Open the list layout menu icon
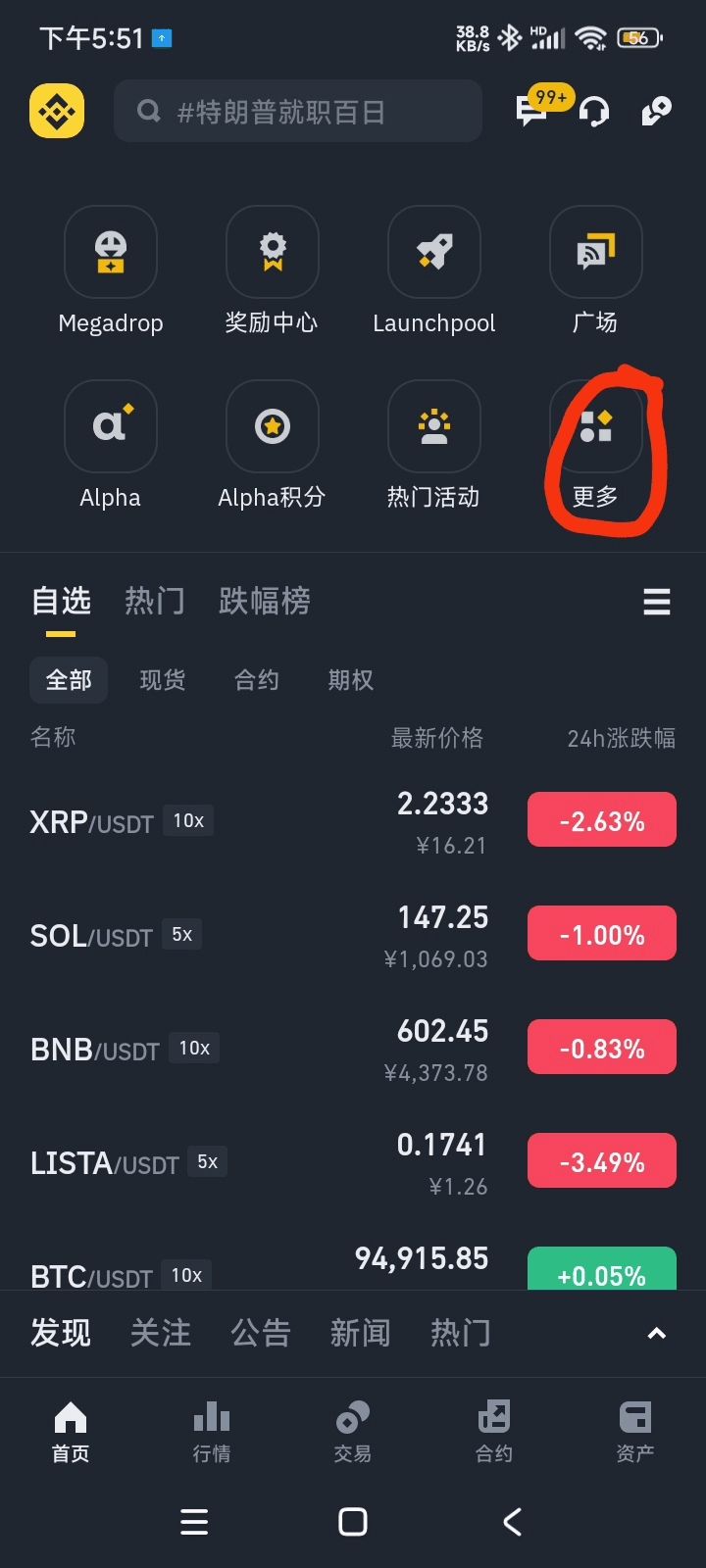This screenshot has width=706, height=1568. [x=657, y=602]
